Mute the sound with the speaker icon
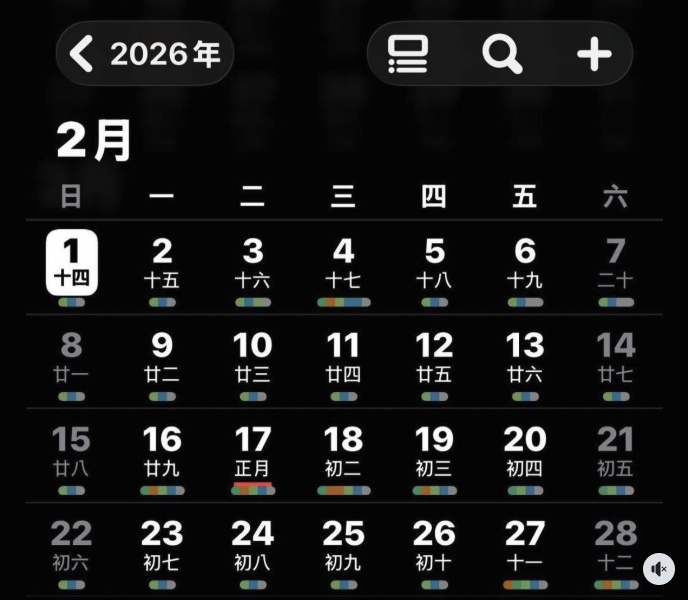Viewport: 688px width, 600px height. click(658, 569)
